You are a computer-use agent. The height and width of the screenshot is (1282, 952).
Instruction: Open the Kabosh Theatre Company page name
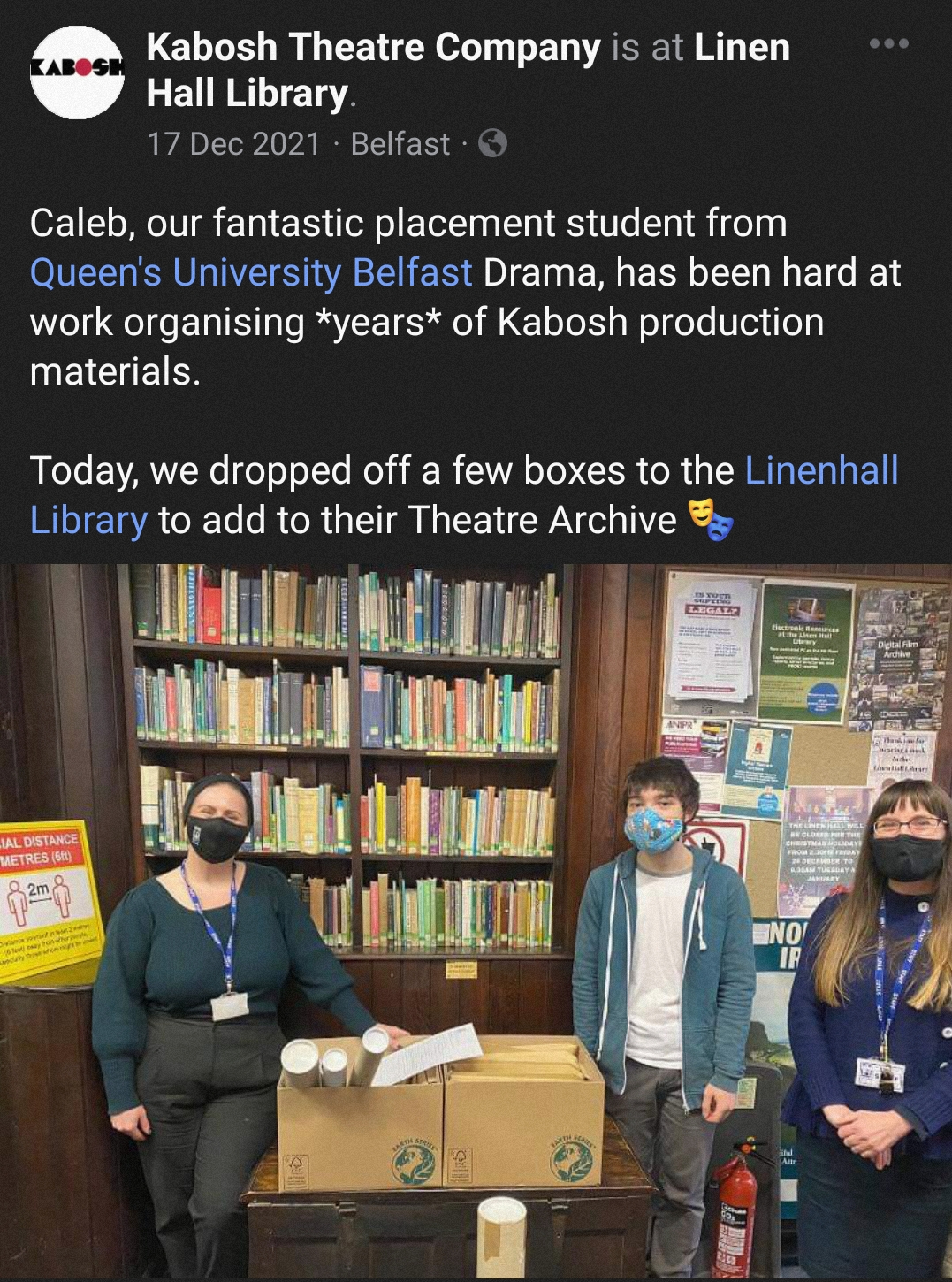[x=373, y=47]
